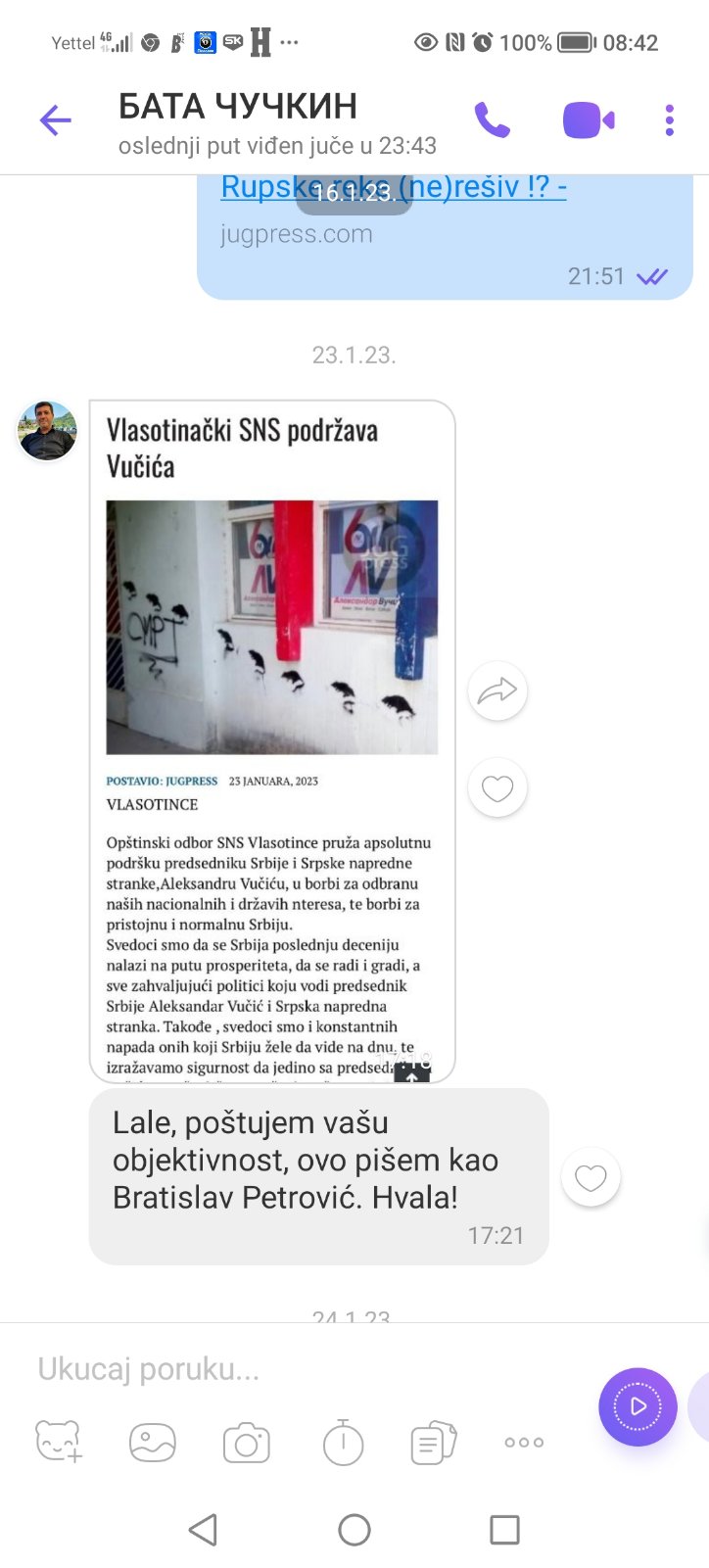Tap the system home button
The image size is (709, 1568).
pos(354,1529)
